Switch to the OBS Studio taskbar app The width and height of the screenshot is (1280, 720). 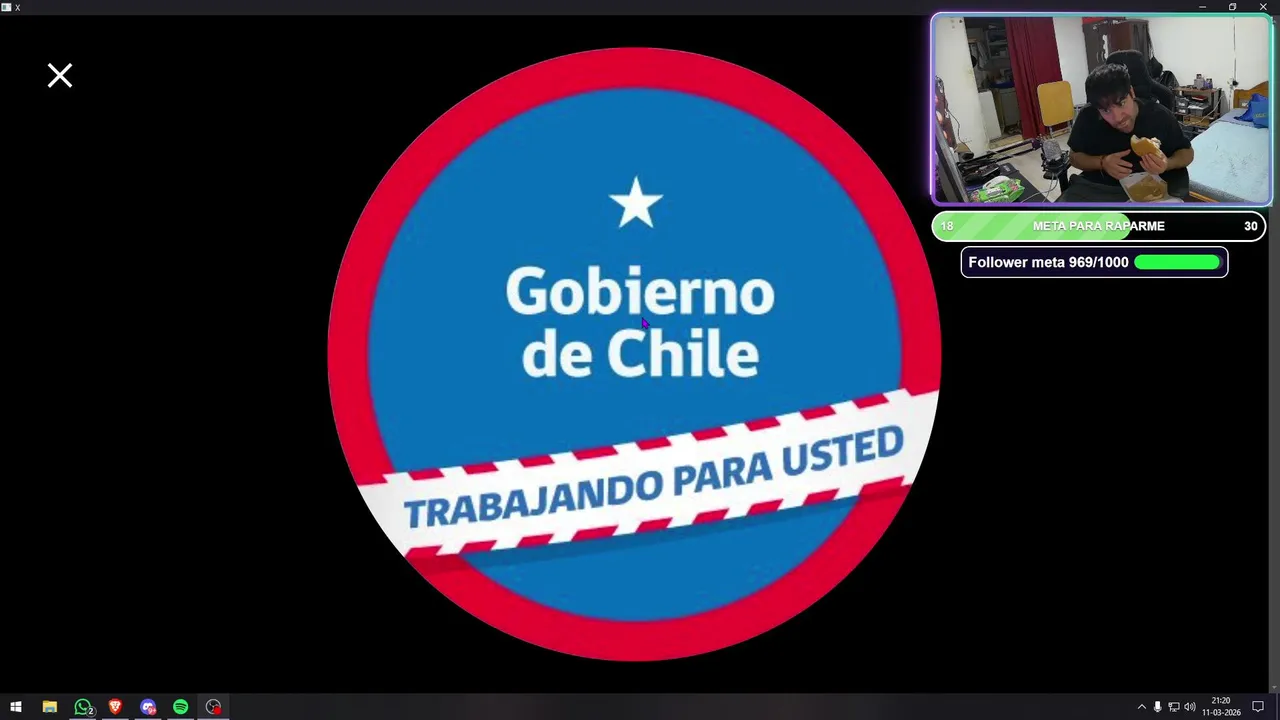point(213,707)
